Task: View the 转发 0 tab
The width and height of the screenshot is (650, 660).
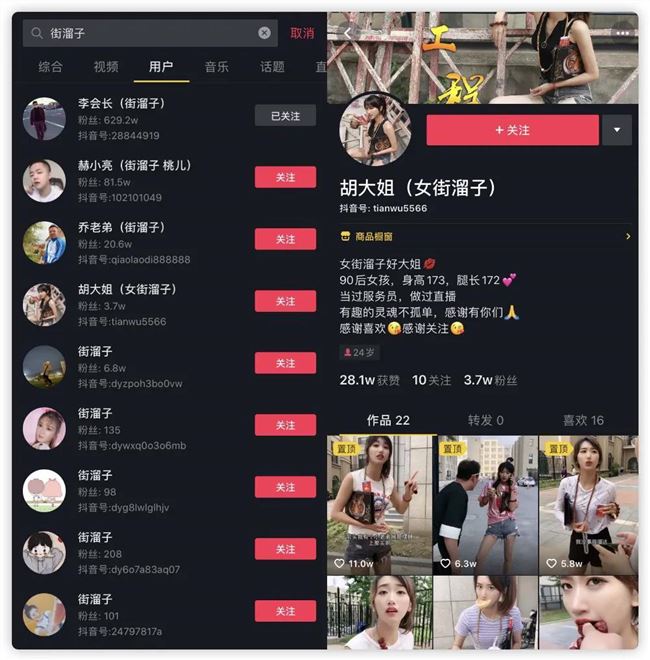Action: tap(485, 420)
